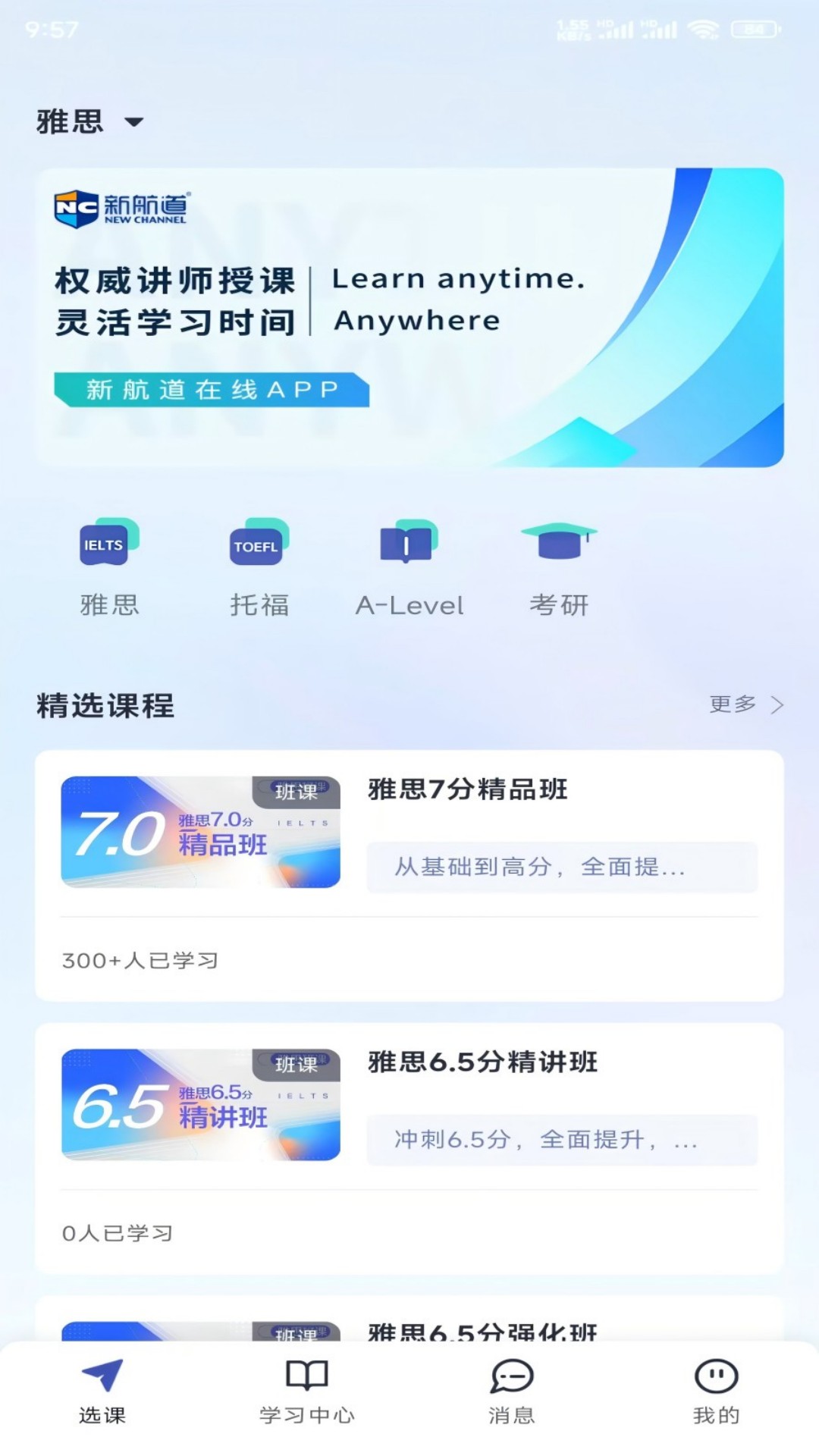819x1456 pixels.
Task: View 更多 featured courses
Action: coord(746,704)
